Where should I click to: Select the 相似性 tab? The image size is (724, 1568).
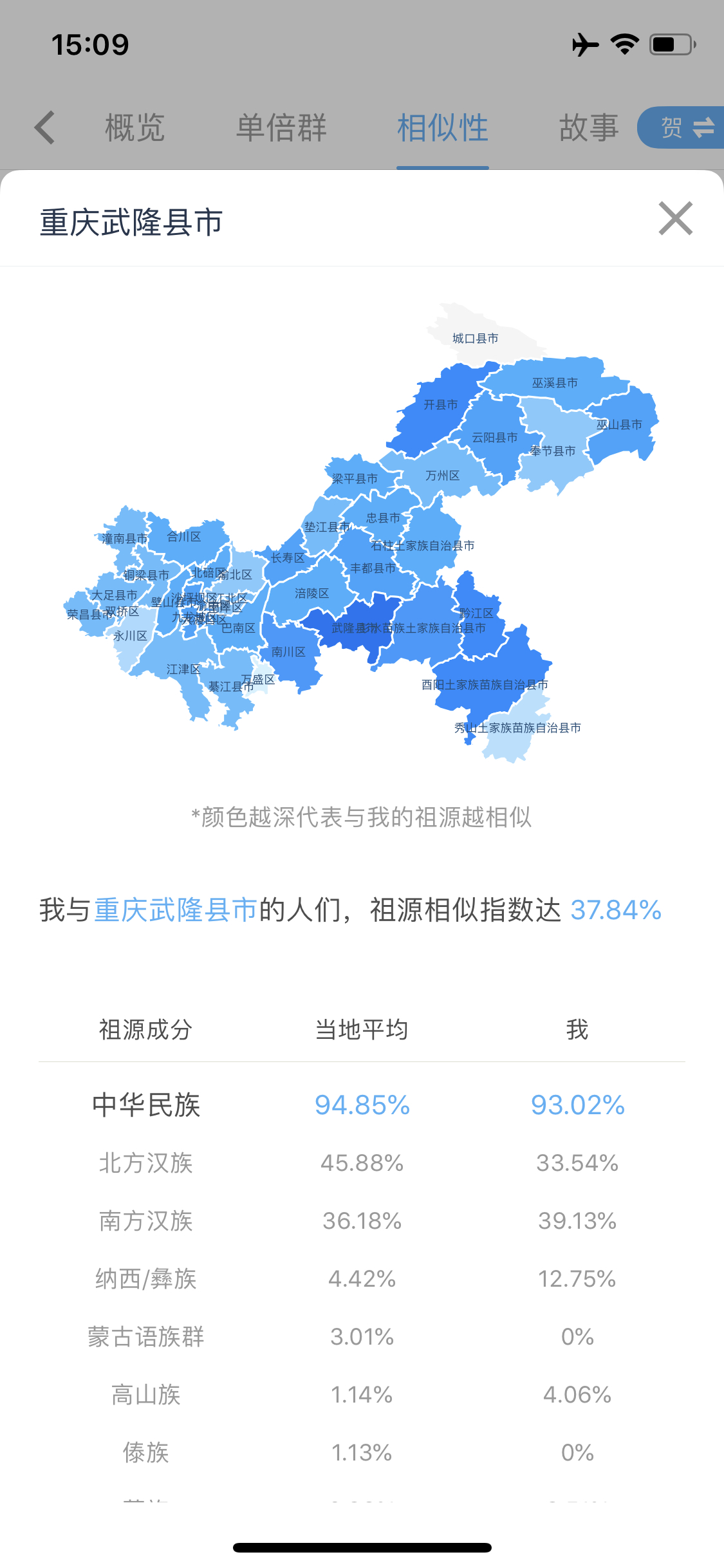tap(443, 127)
